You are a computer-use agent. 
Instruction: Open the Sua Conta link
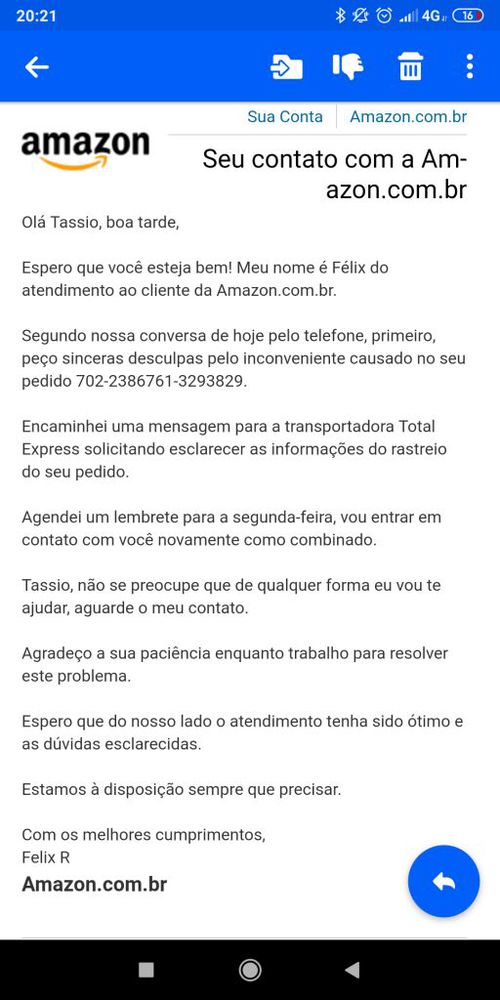point(285,117)
